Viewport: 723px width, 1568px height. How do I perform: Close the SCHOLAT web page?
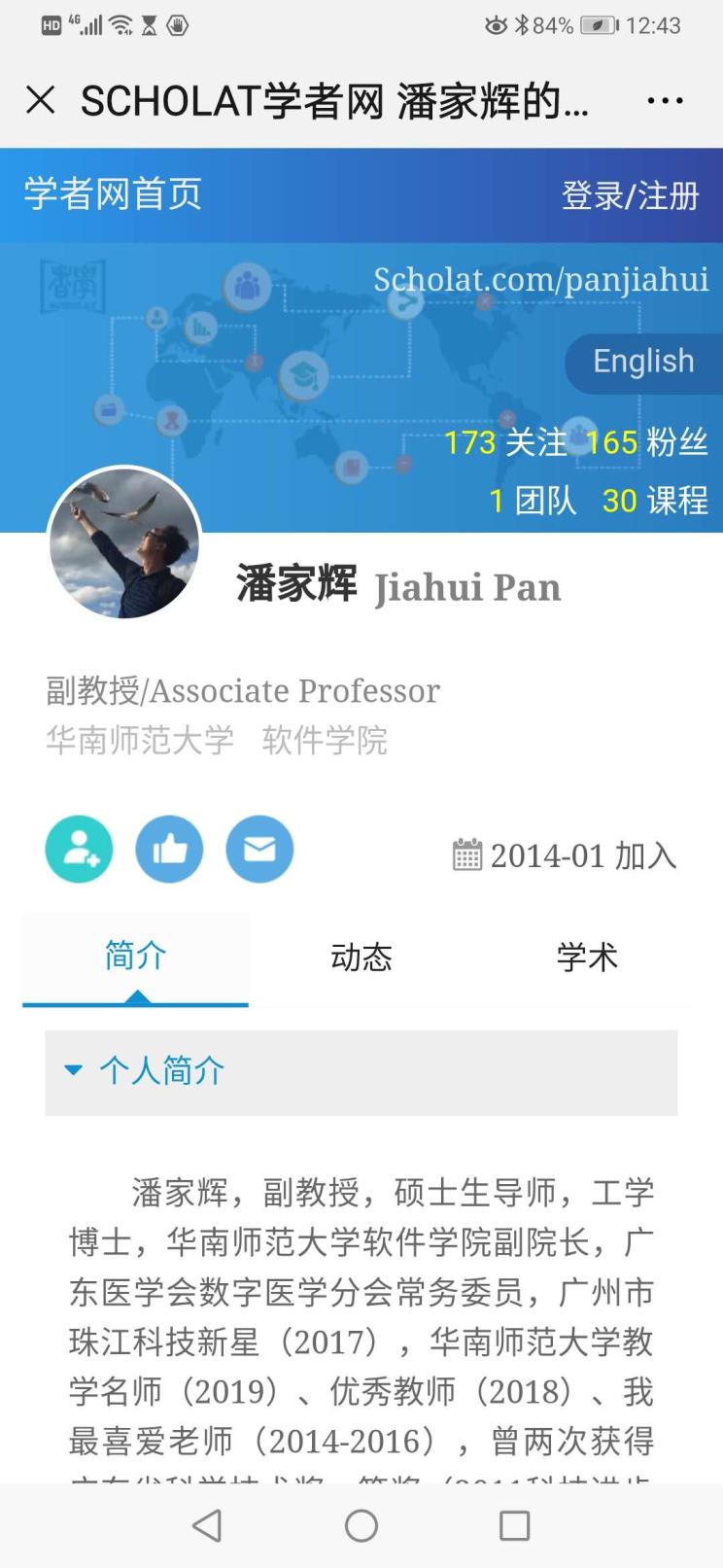point(40,100)
